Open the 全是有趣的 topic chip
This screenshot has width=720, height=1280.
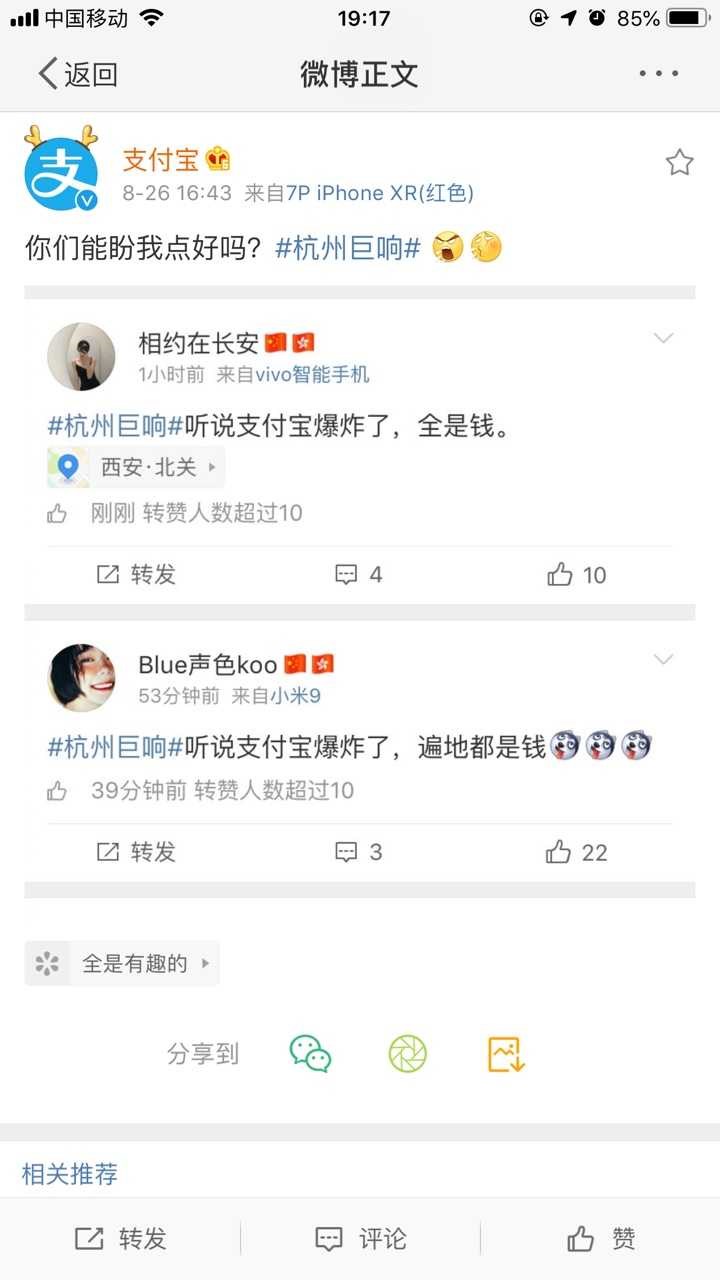[x=122, y=964]
